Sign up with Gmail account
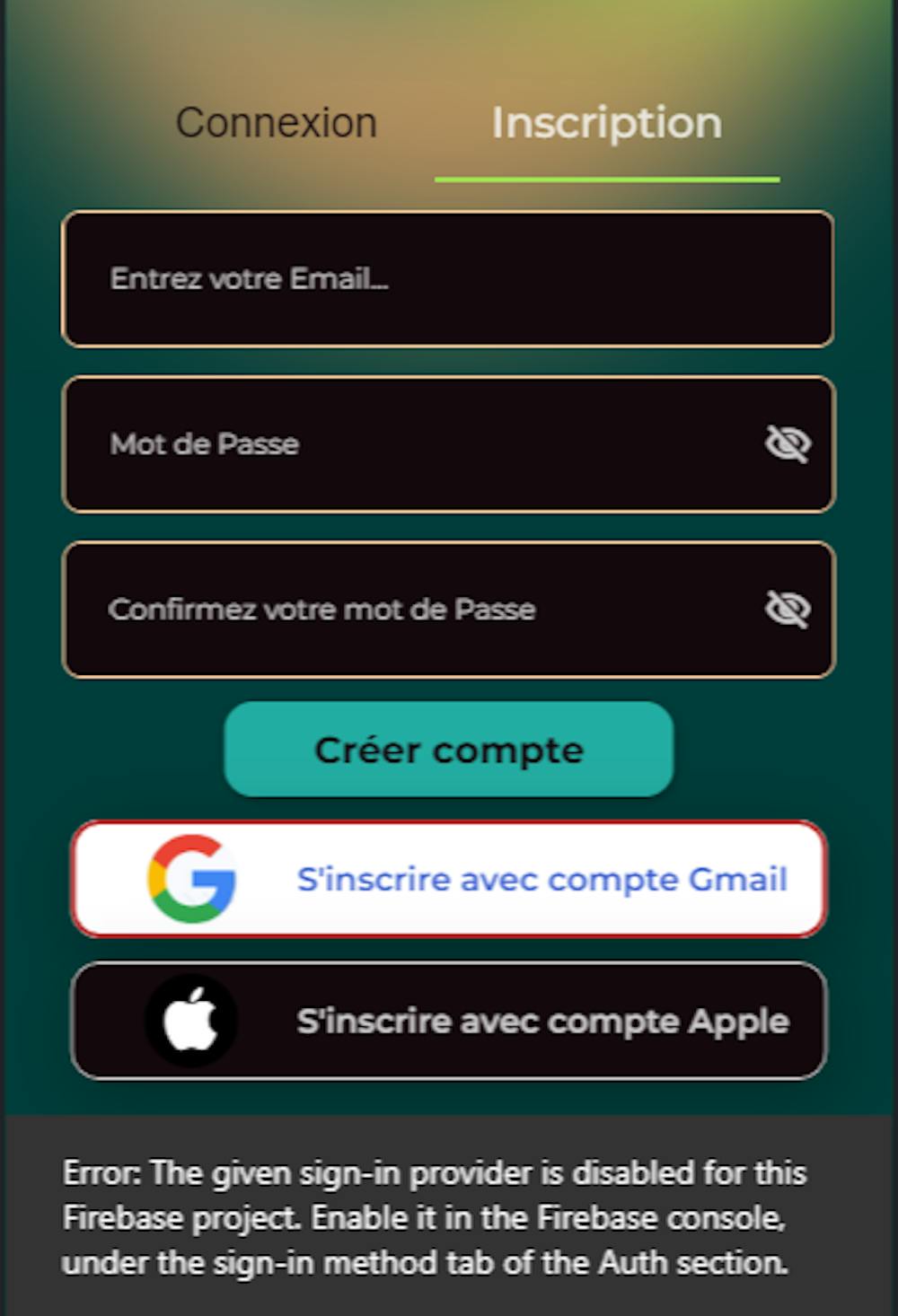The image size is (898, 1316). 448,879
